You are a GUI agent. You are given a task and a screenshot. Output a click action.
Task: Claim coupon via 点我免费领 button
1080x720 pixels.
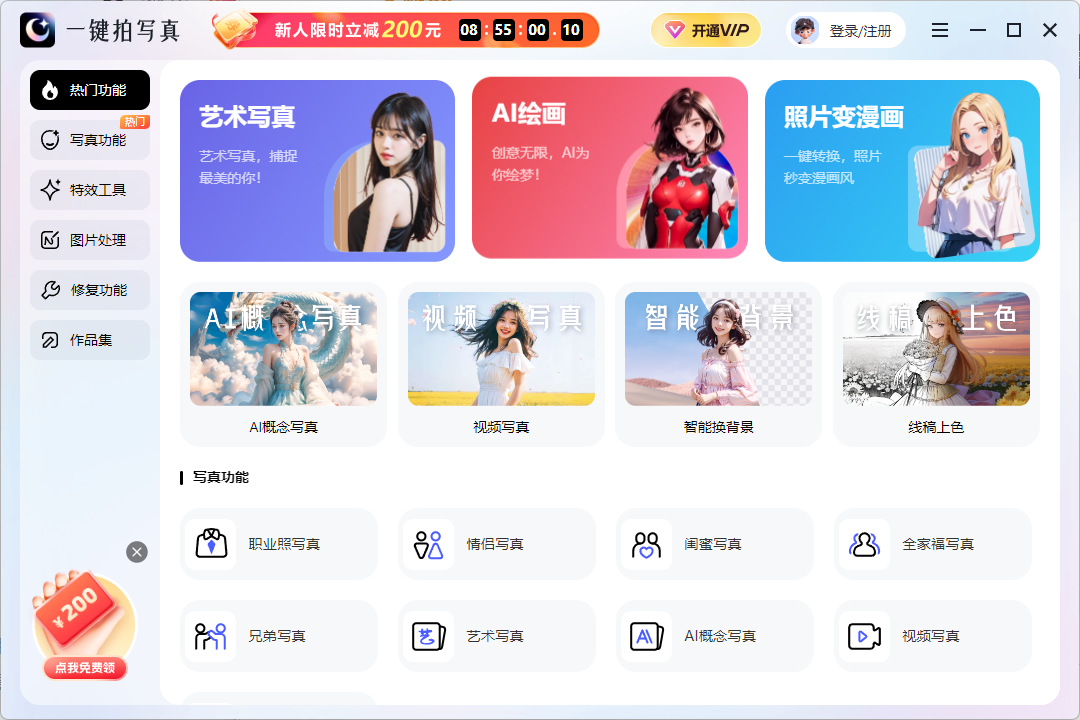(84, 668)
